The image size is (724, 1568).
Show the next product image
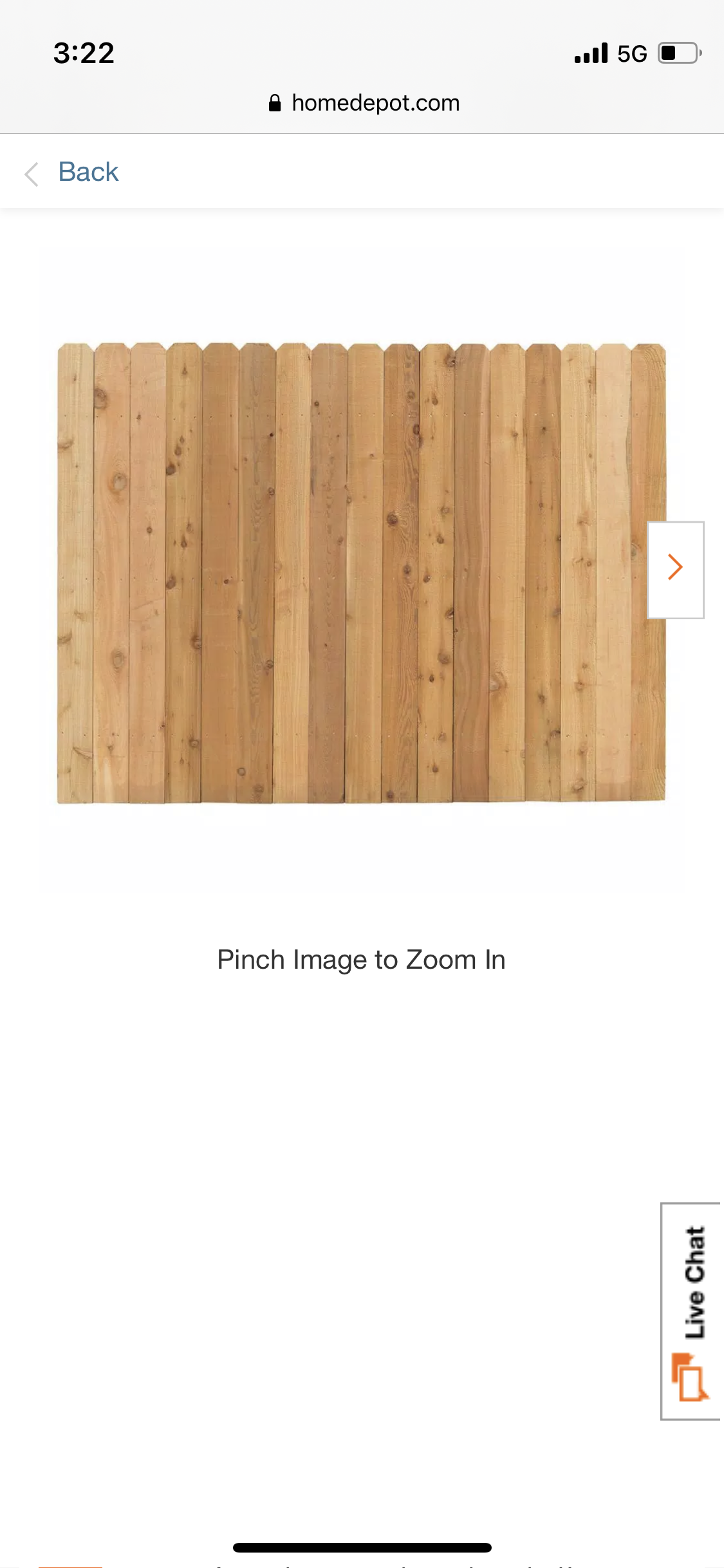pos(674,569)
